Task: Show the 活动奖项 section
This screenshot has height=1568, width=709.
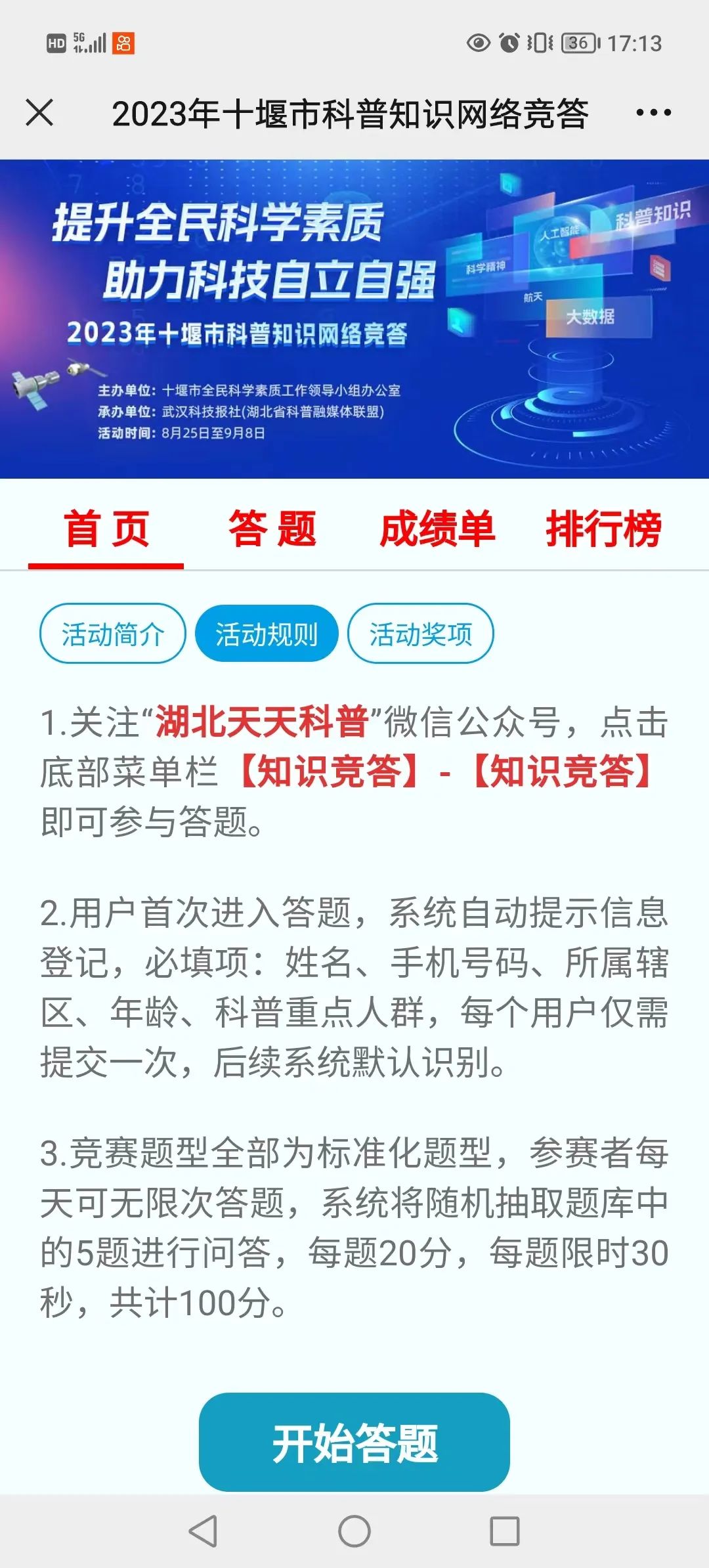Action: pos(420,634)
